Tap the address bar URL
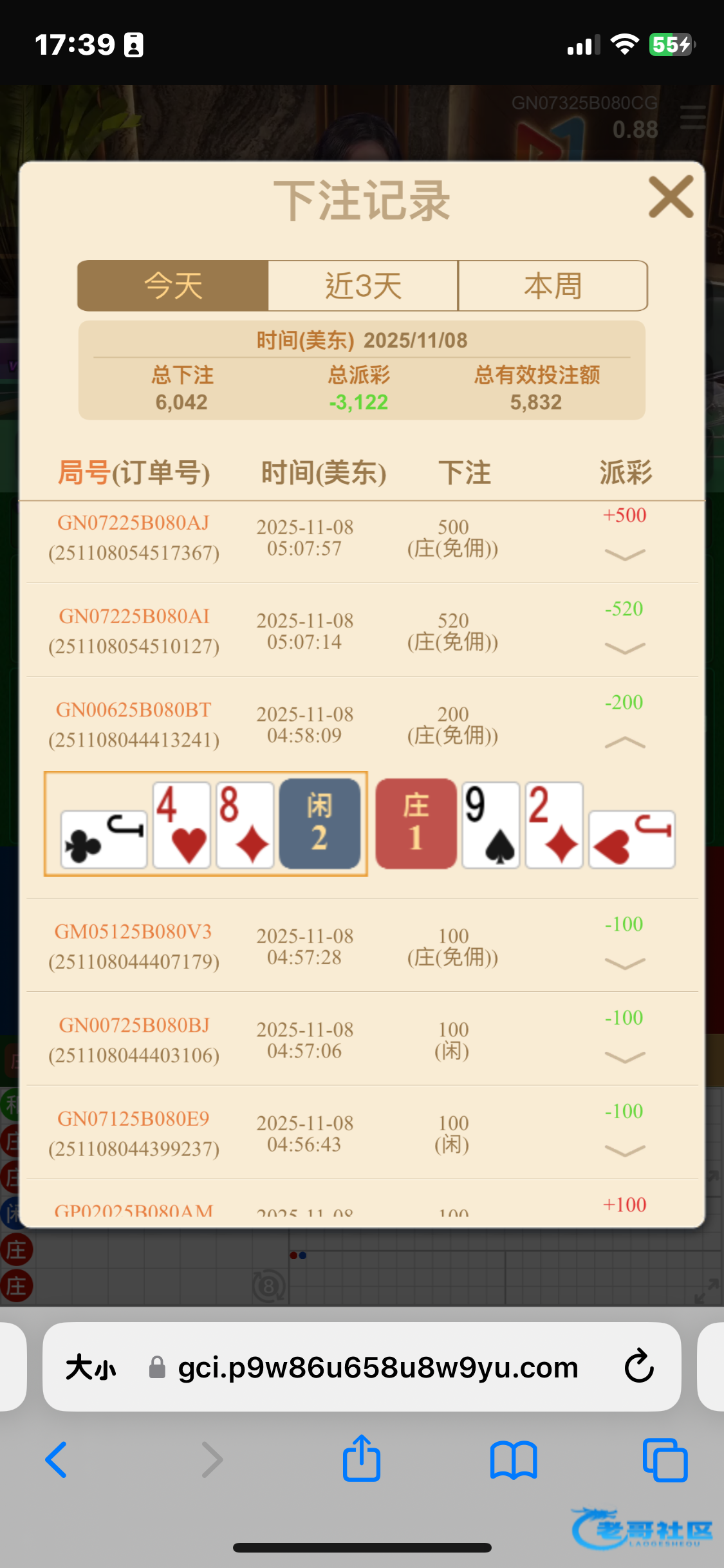 (378, 1367)
